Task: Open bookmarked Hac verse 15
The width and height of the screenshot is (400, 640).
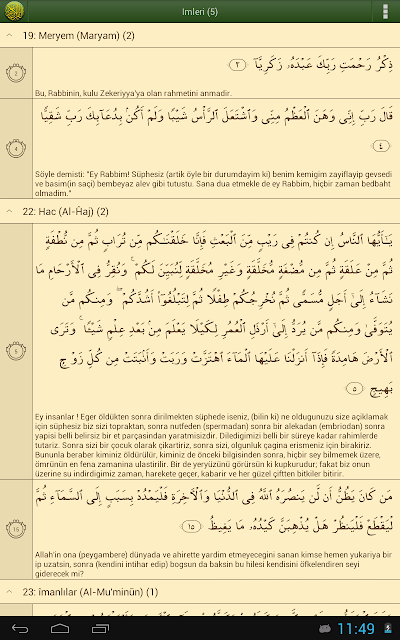Action: [216, 529]
